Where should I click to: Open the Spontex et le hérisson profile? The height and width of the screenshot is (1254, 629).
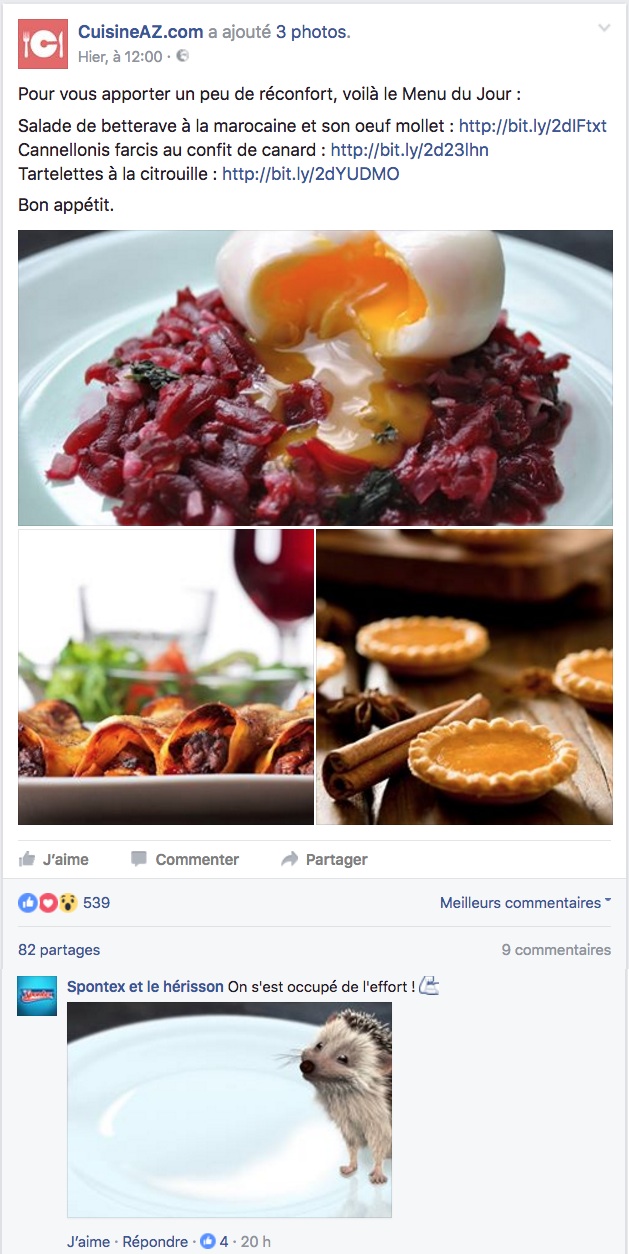(145, 987)
